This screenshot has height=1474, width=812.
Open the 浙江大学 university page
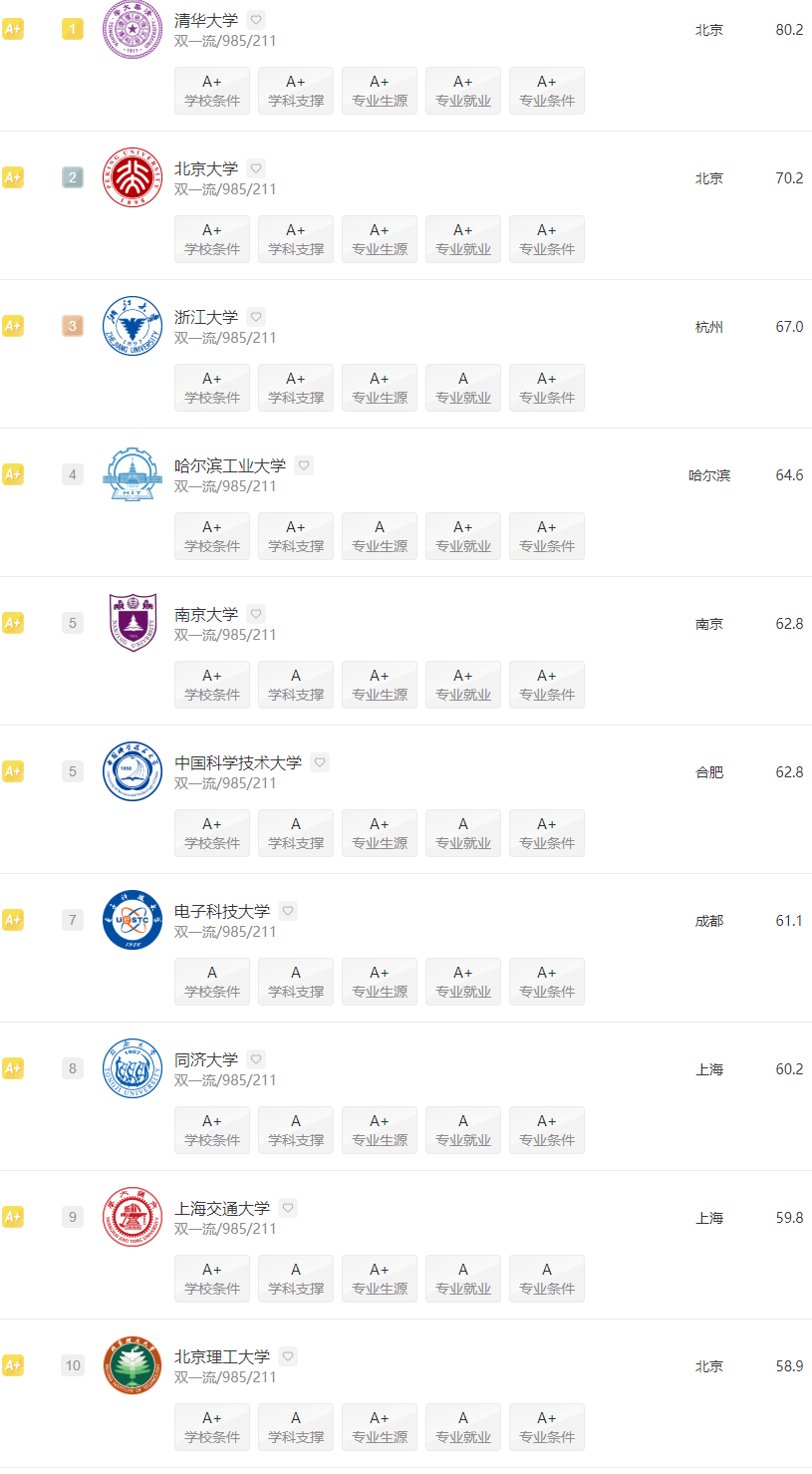tap(206, 317)
